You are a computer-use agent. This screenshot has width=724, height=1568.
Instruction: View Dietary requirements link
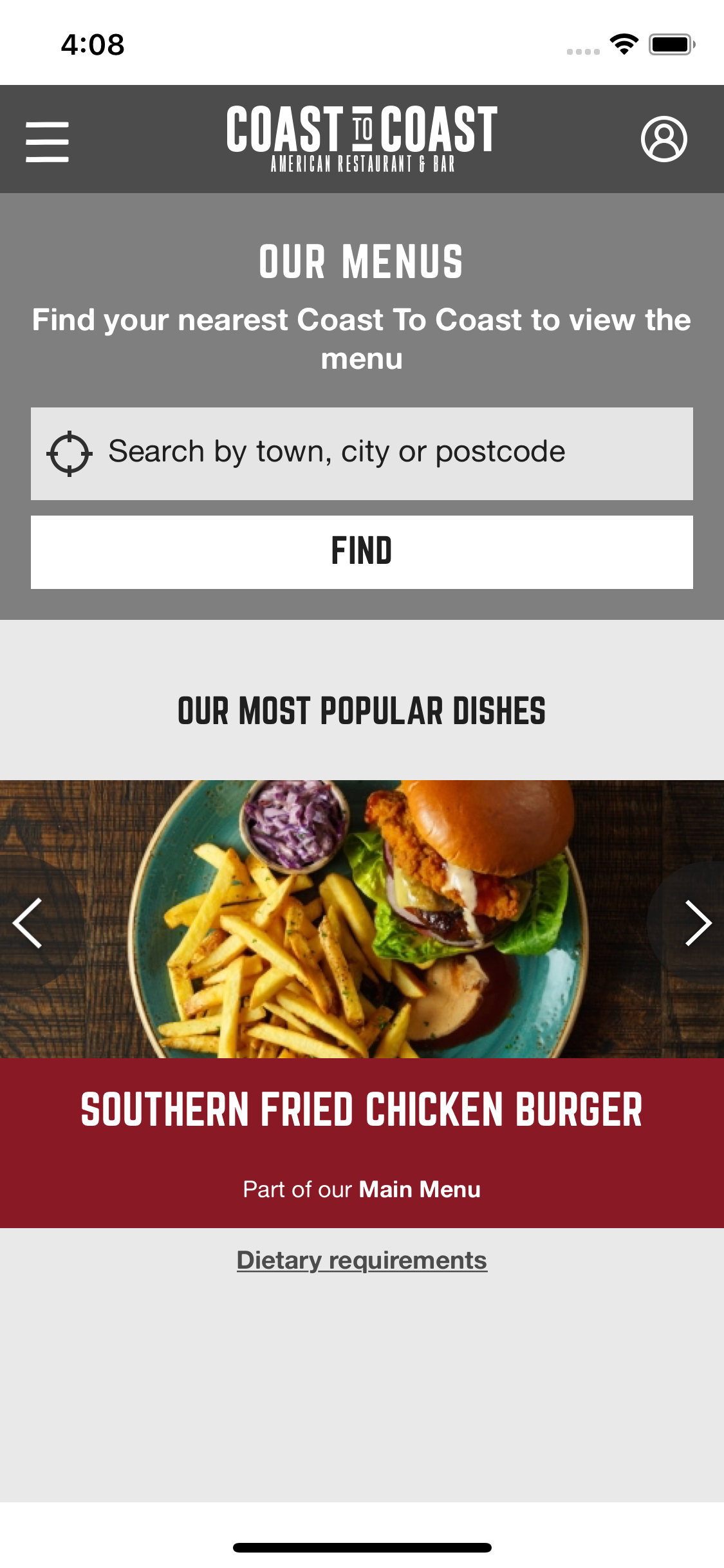362,1260
